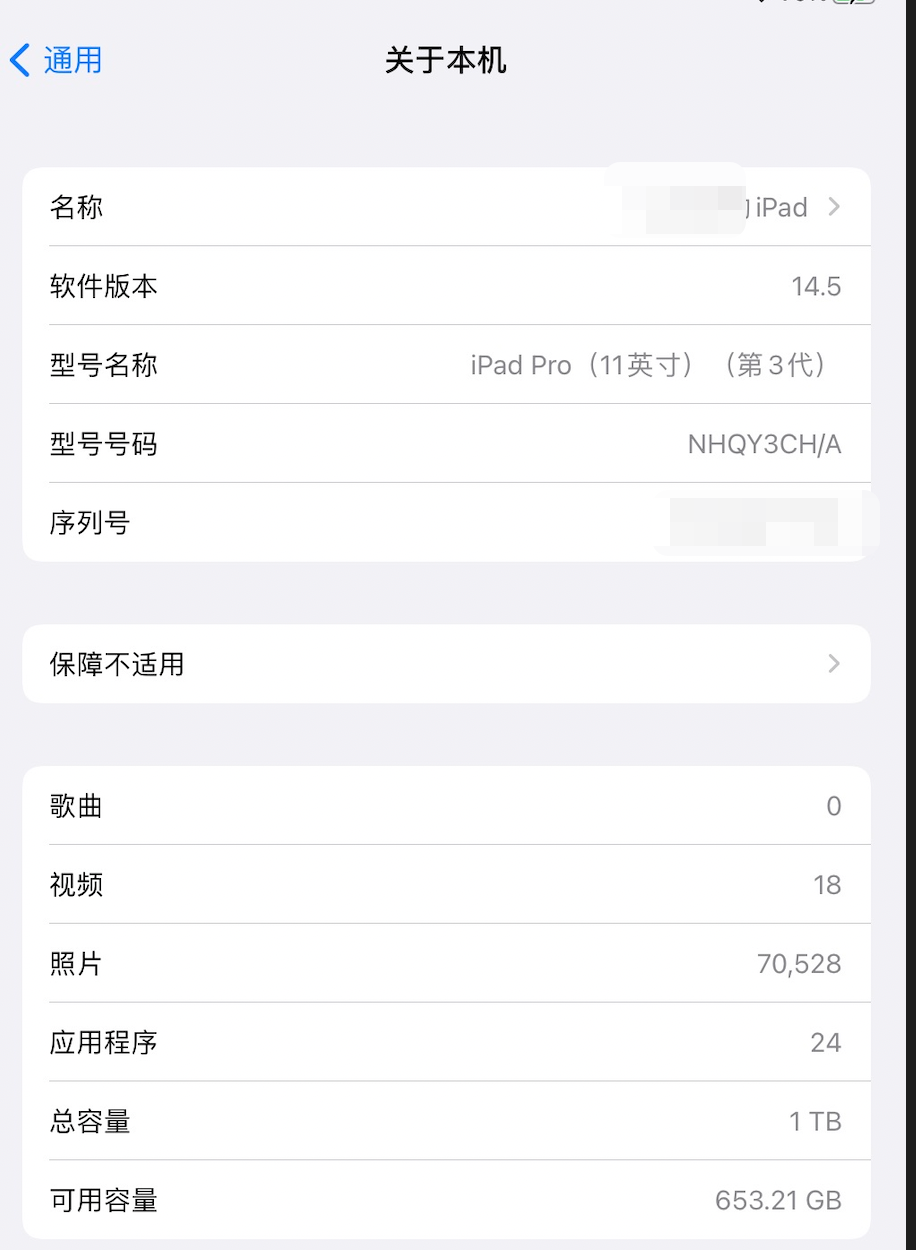Open the 名称 row to rename the iPad
Image resolution: width=916 pixels, height=1250 pixels.
[445, 207]
